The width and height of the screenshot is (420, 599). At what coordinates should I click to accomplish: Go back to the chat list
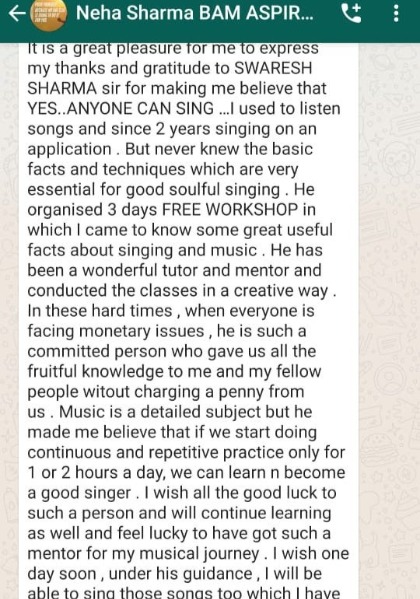coord(16,14)
